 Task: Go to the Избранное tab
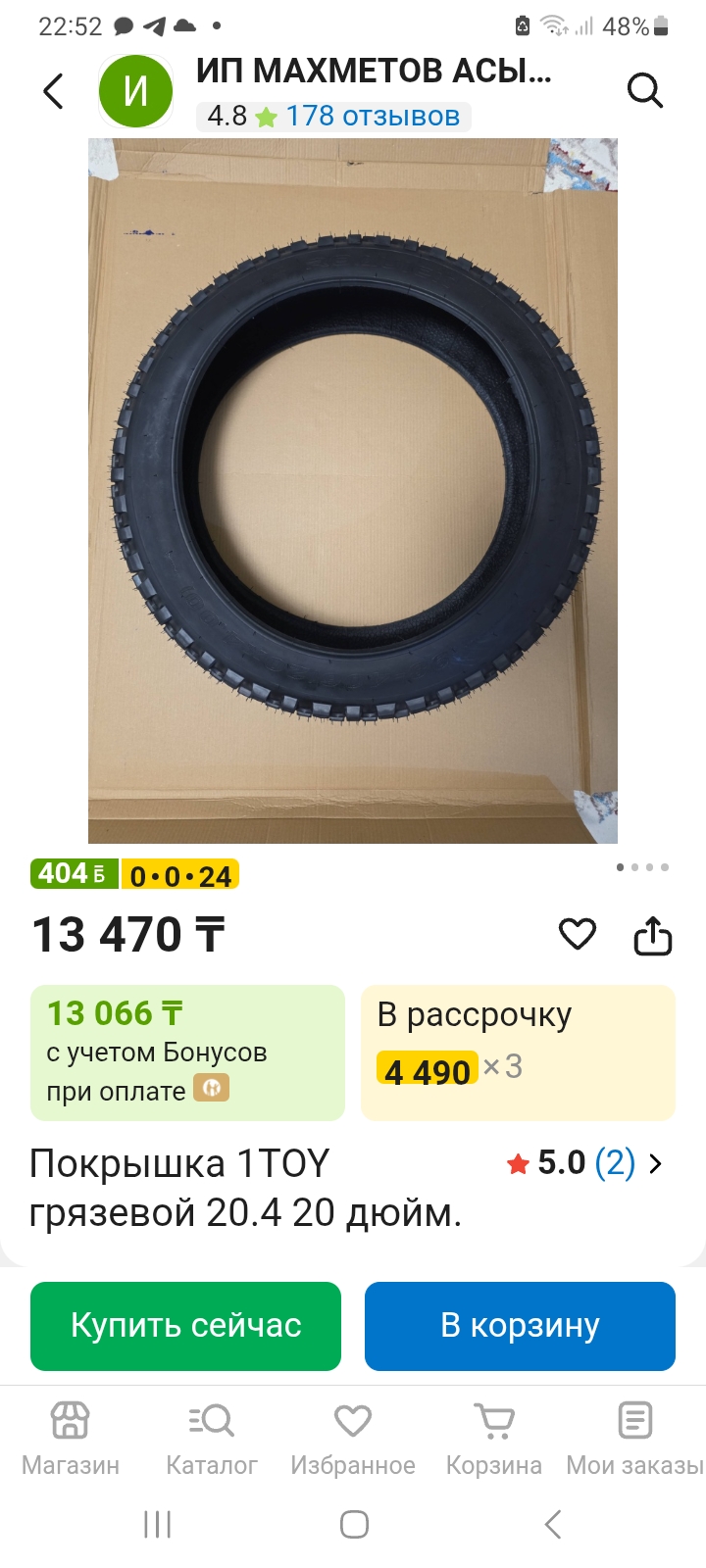tap(353, 1438)
